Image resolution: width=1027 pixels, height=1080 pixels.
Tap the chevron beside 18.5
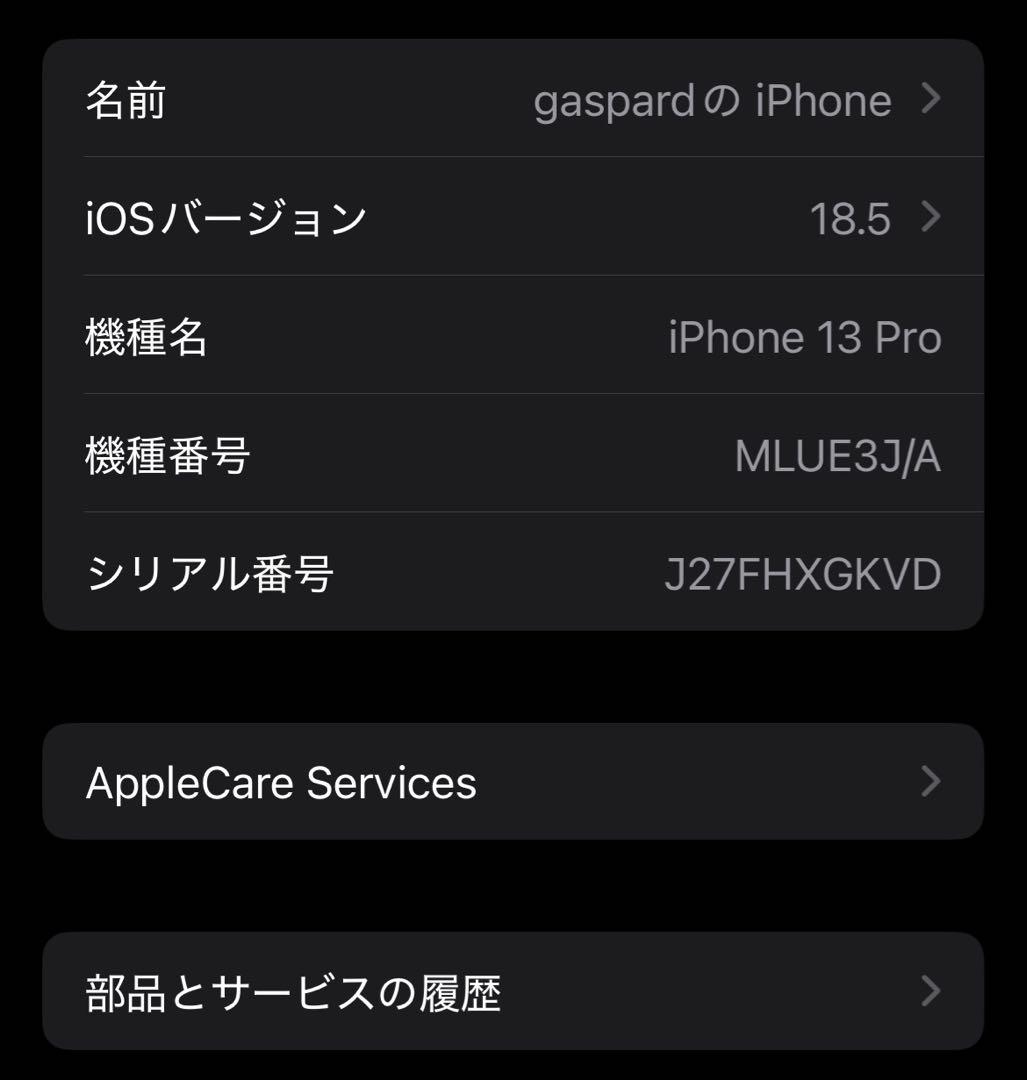932,218
